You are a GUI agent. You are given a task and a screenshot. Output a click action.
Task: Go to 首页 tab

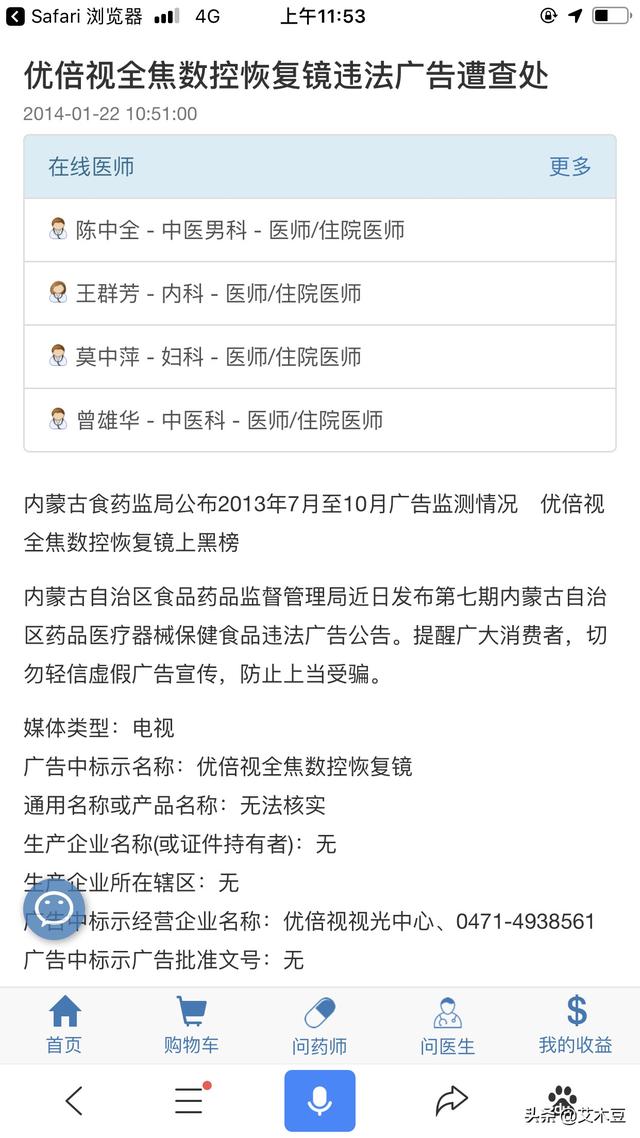click(x=65, y=1025)
